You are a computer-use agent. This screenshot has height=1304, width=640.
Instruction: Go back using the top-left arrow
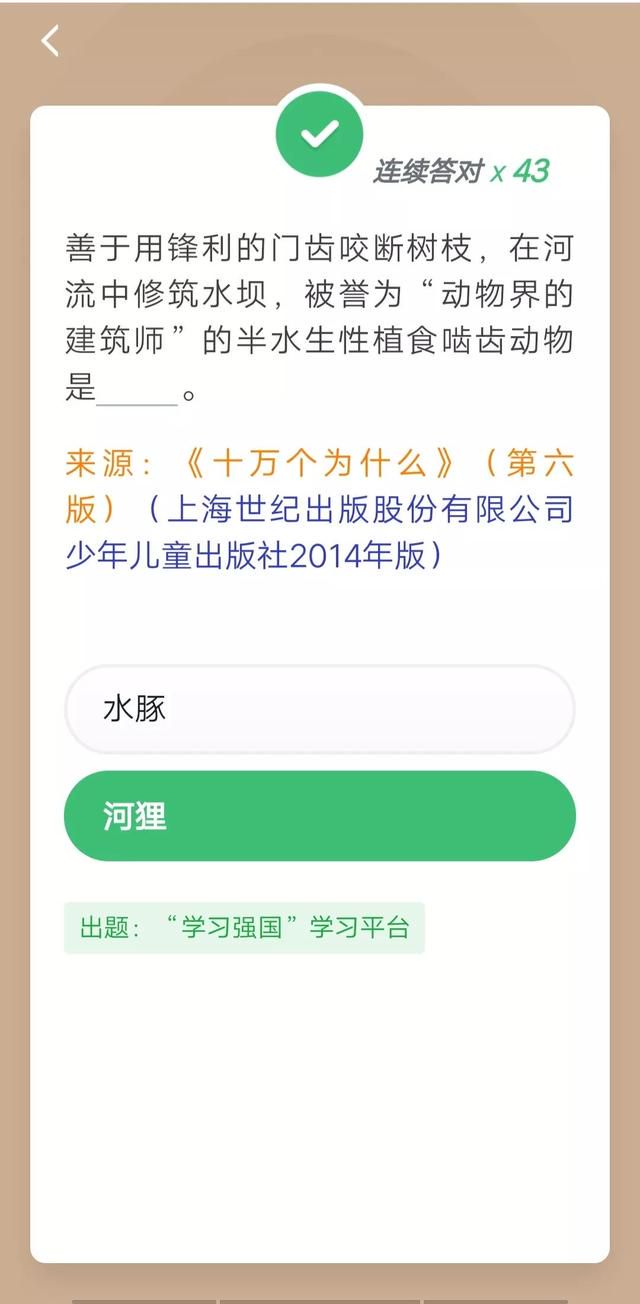tap(50, 41)
